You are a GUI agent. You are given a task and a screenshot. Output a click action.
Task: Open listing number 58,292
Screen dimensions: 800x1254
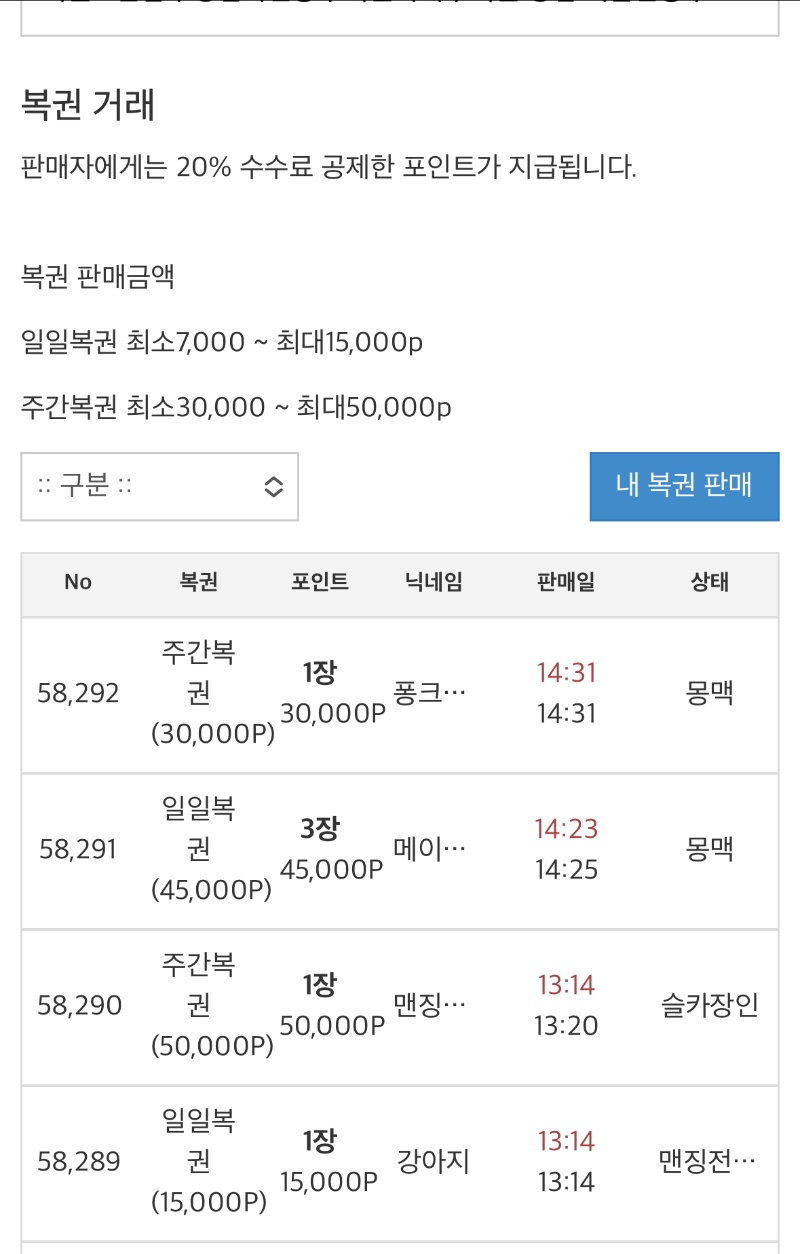pos(78,692)
